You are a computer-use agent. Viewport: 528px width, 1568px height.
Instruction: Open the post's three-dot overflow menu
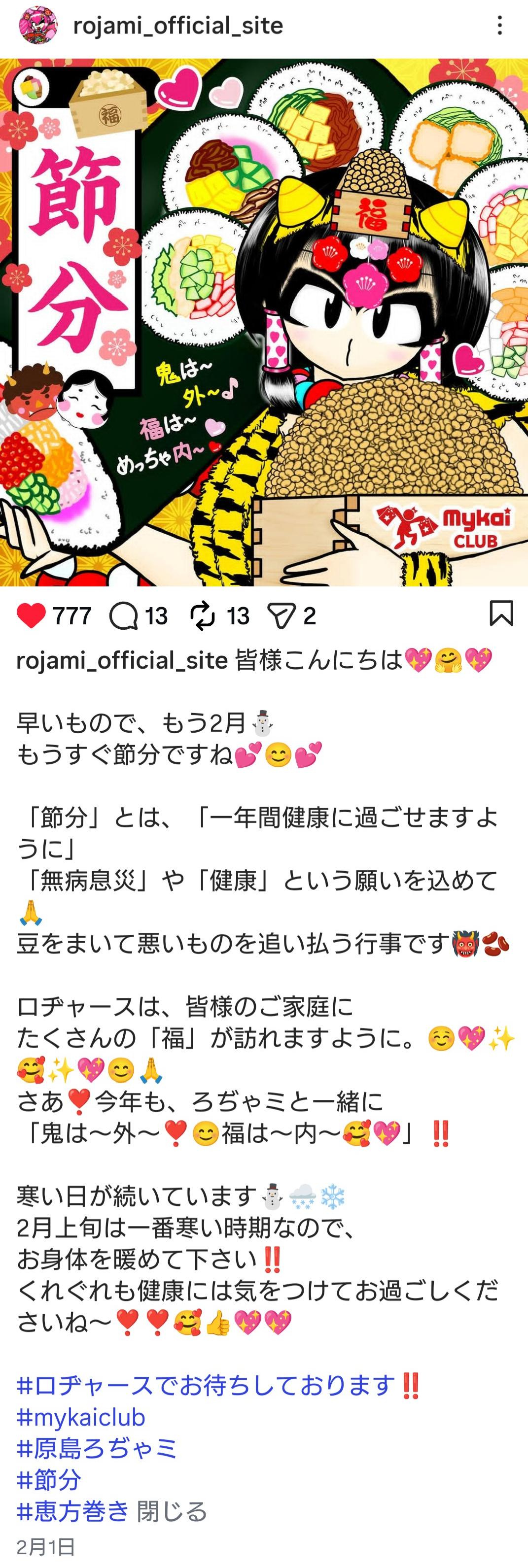pos(499,26)
